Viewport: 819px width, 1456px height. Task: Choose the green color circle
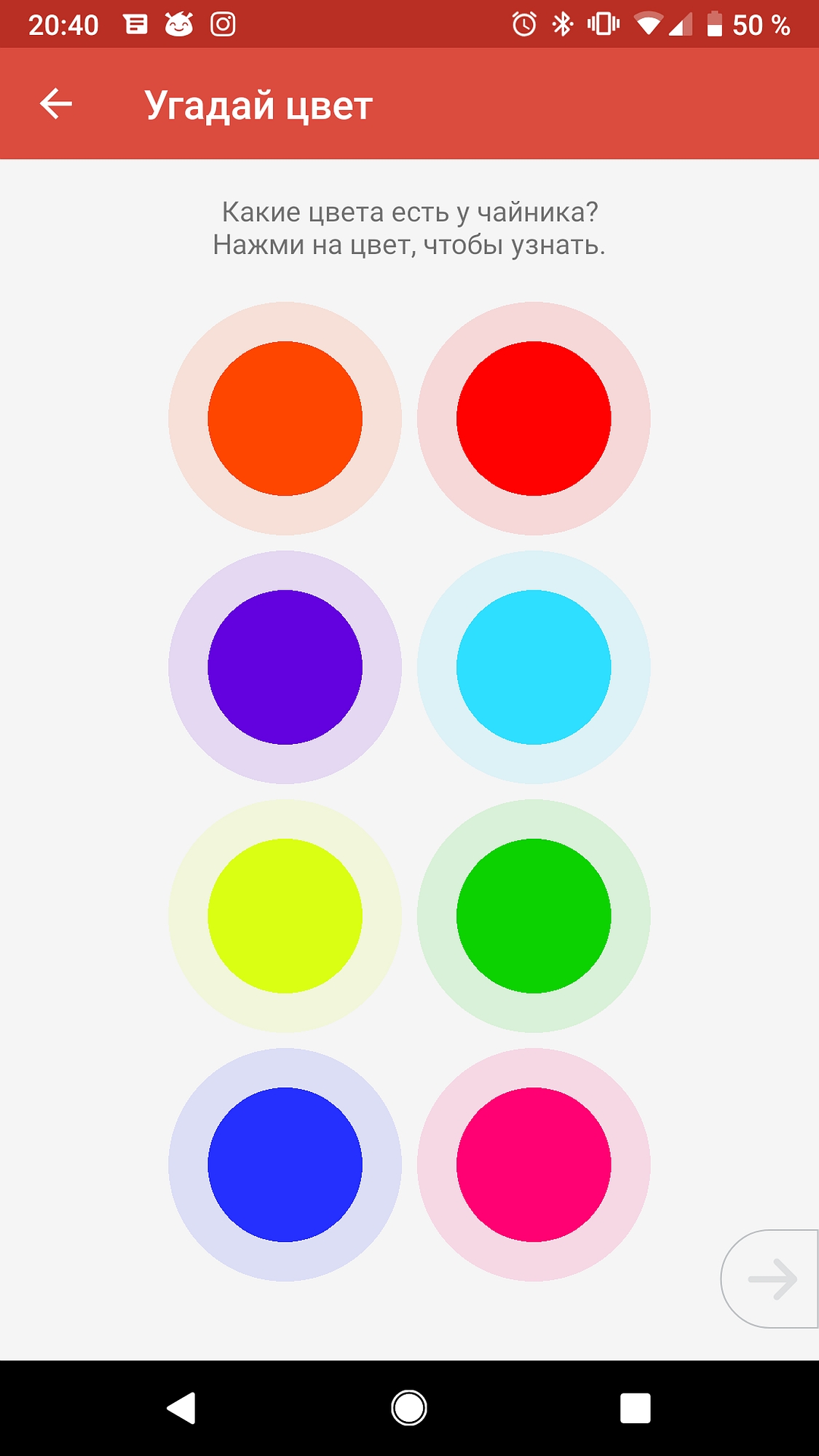coord(534,916)
